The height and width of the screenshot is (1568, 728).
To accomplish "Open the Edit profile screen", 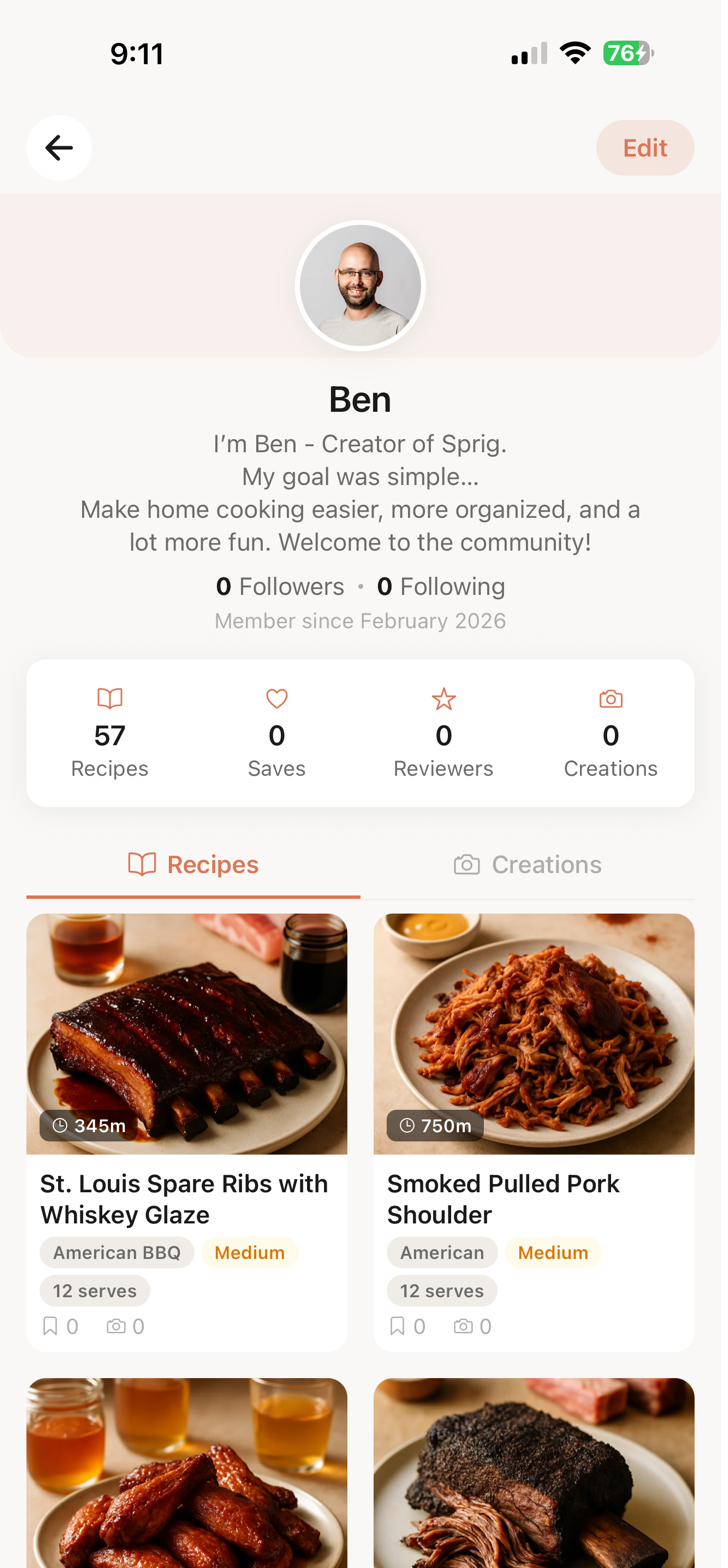I will coord(645,147).
